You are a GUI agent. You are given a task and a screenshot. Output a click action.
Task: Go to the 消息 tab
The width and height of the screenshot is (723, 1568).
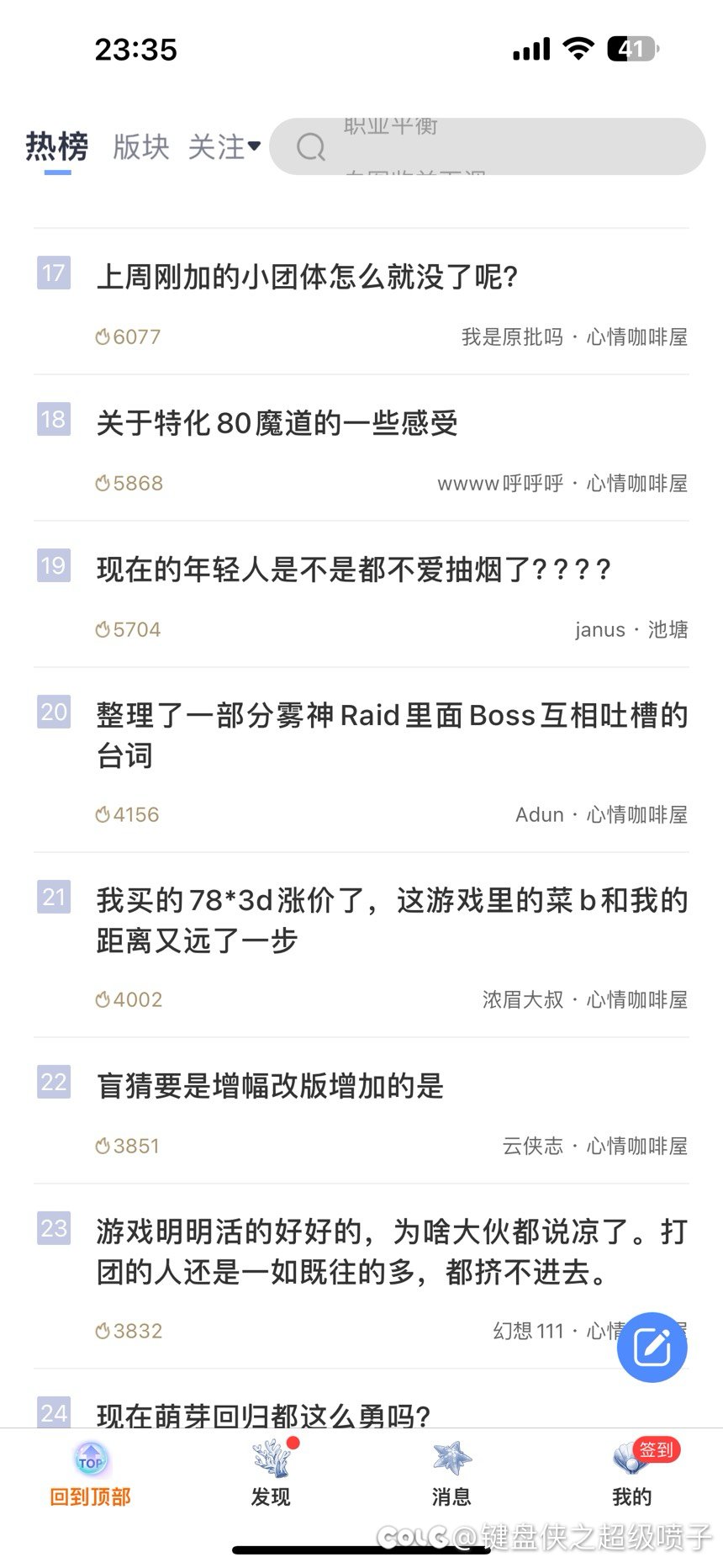[451, 1475]
